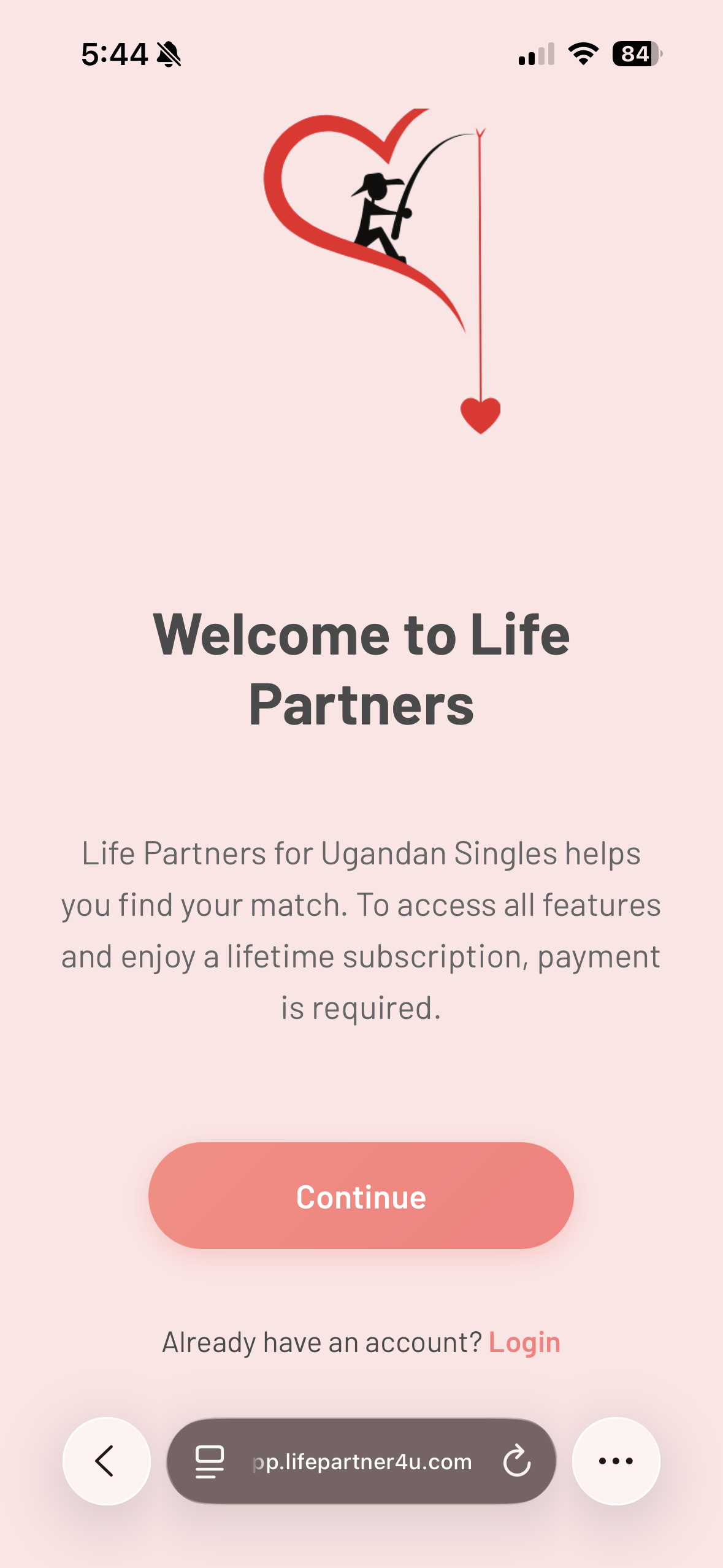Open the Login link
Image resolution: width=723 pixels, height=1568 pixels.
[x=524, y=1342]
